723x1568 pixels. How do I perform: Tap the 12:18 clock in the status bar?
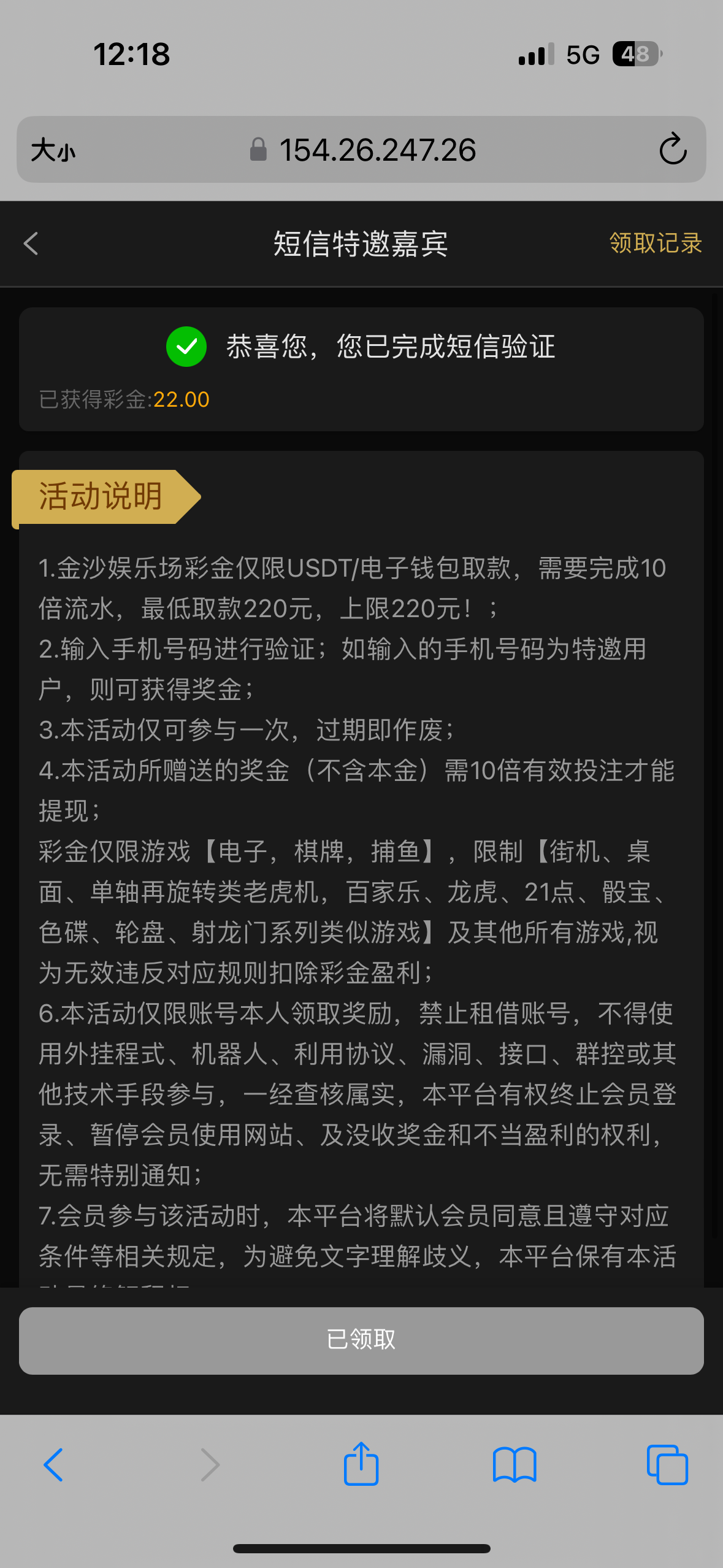pos(131,55)
